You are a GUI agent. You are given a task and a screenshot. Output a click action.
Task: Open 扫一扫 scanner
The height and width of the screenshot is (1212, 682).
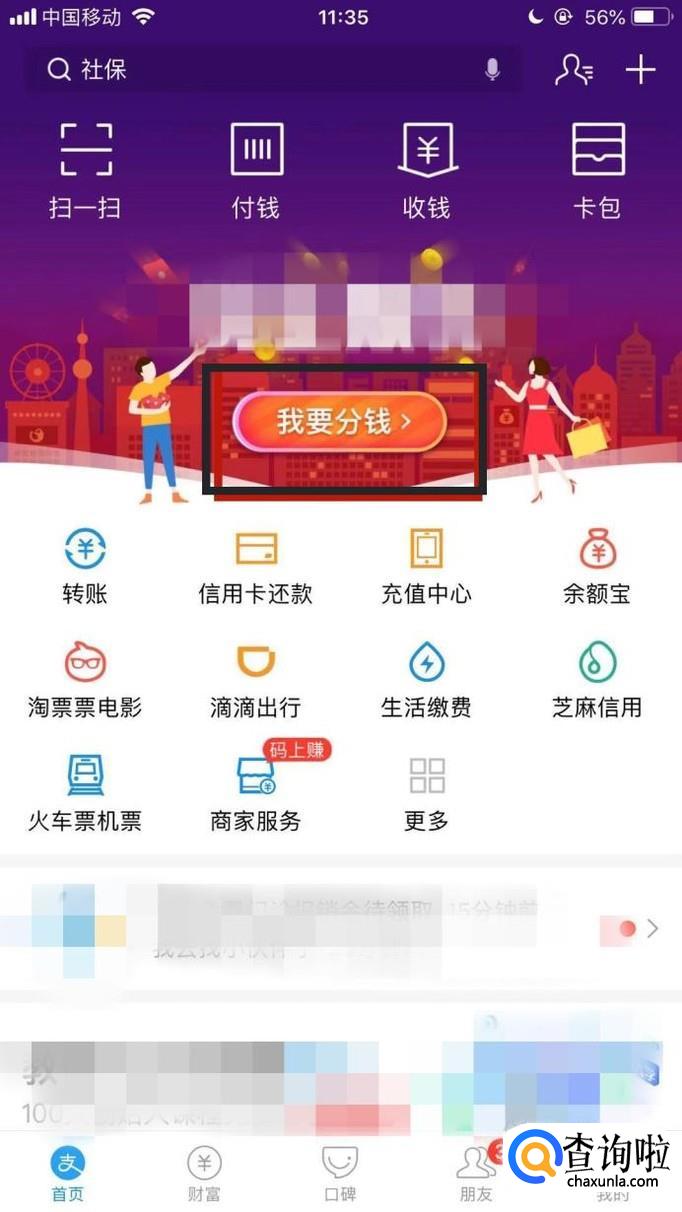[85, 170]
